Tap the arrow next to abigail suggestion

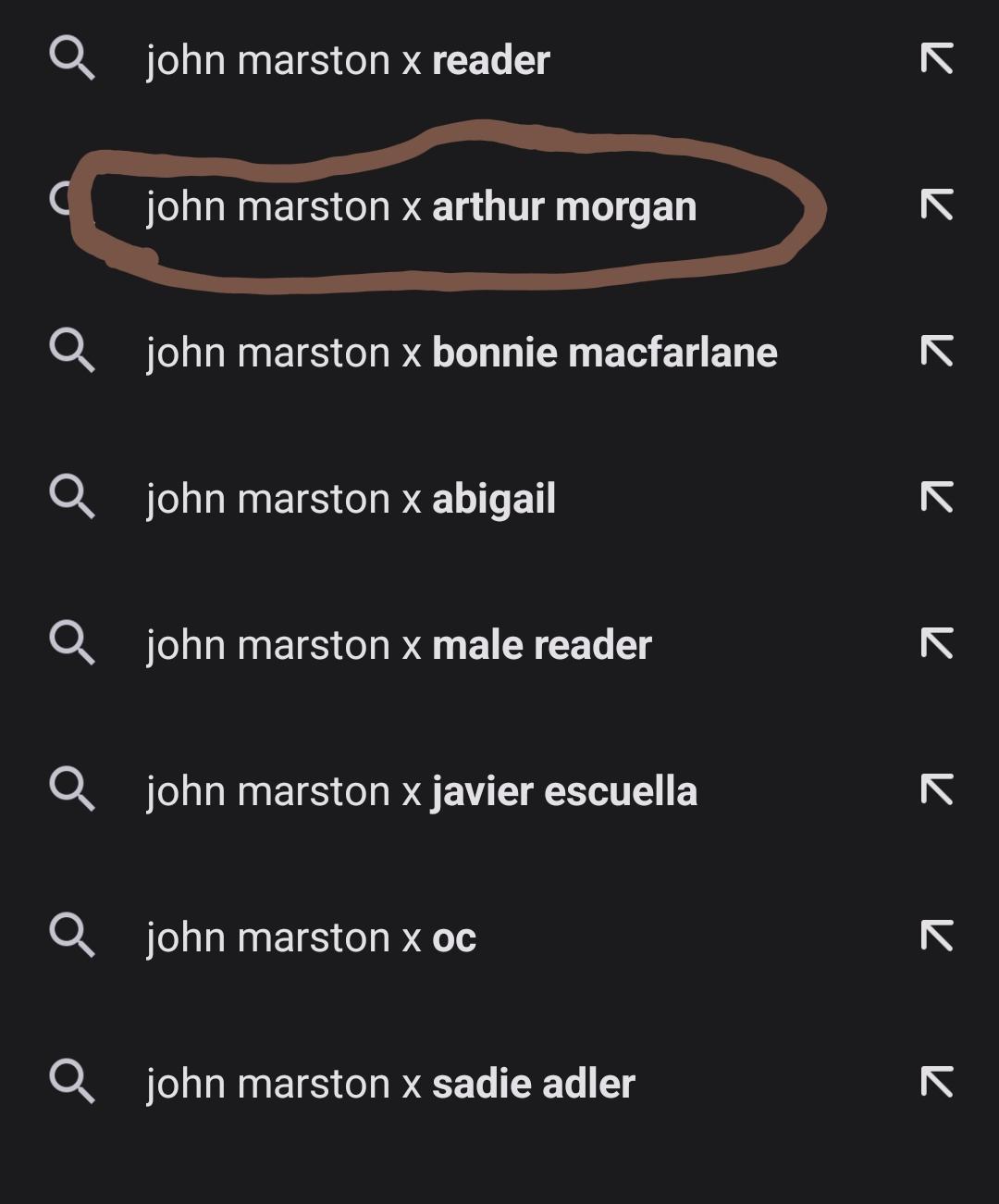tap(936, 498)
